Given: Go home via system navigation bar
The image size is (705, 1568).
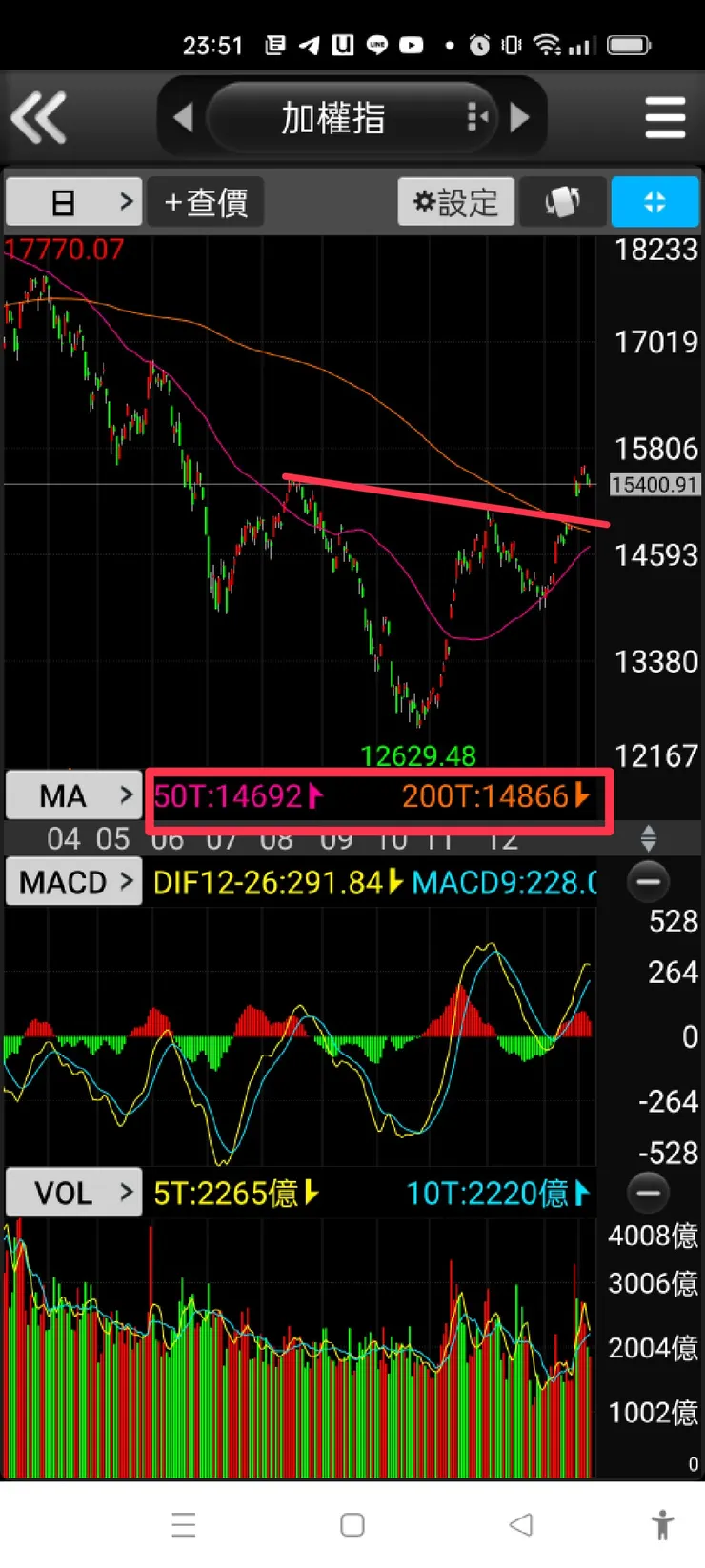Looking at the screenshot, I should (352, 1524).
